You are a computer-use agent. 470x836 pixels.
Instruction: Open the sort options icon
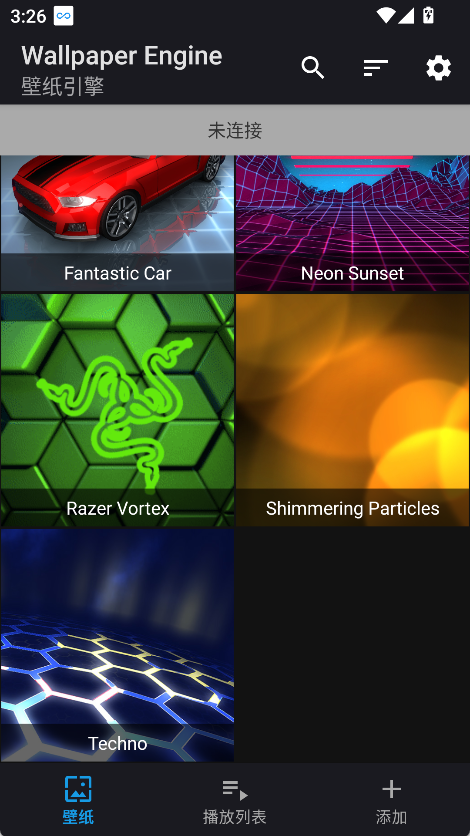[376, 68]
